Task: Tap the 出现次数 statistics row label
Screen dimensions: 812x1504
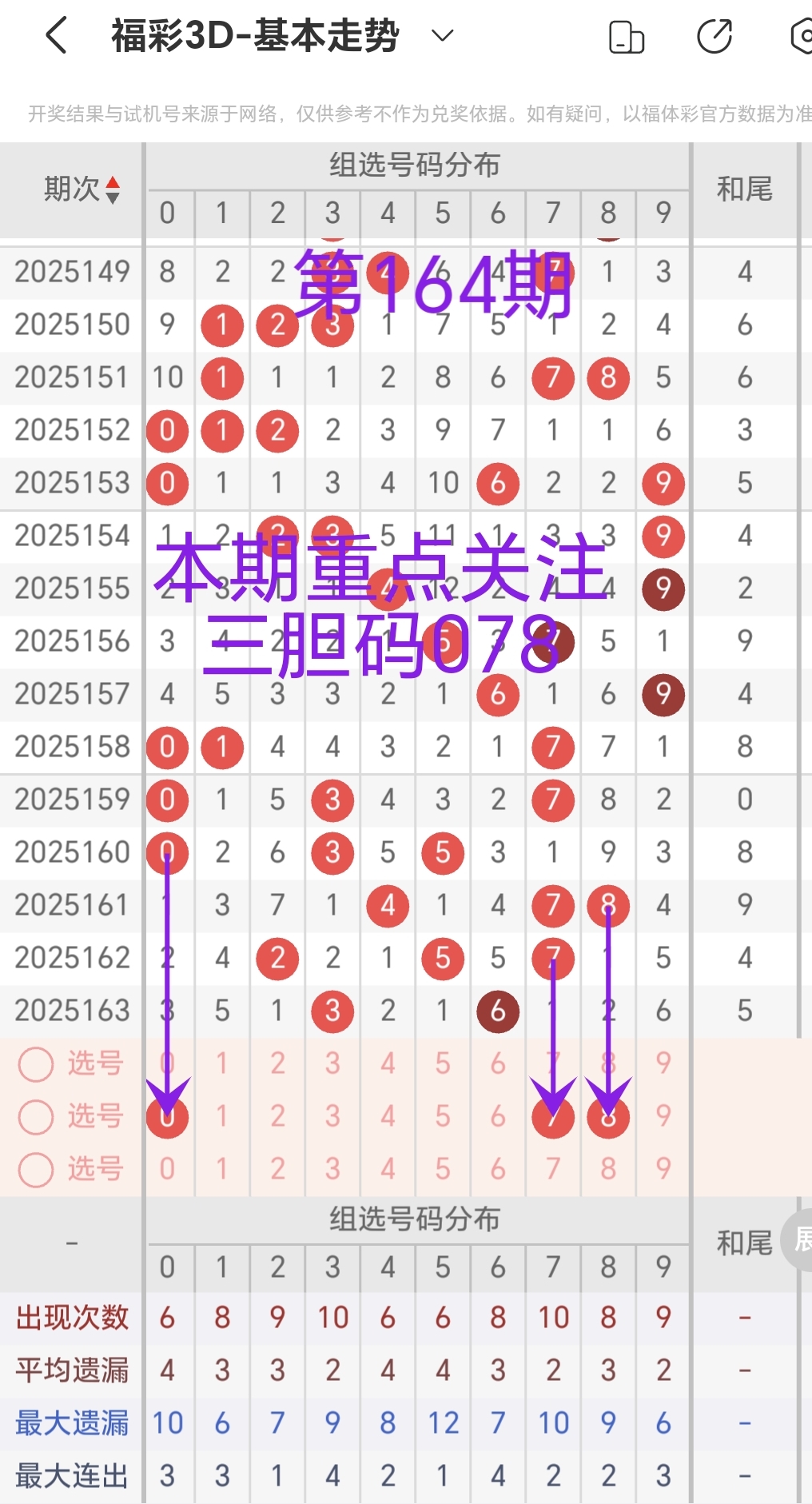Action: point(71,1318)
